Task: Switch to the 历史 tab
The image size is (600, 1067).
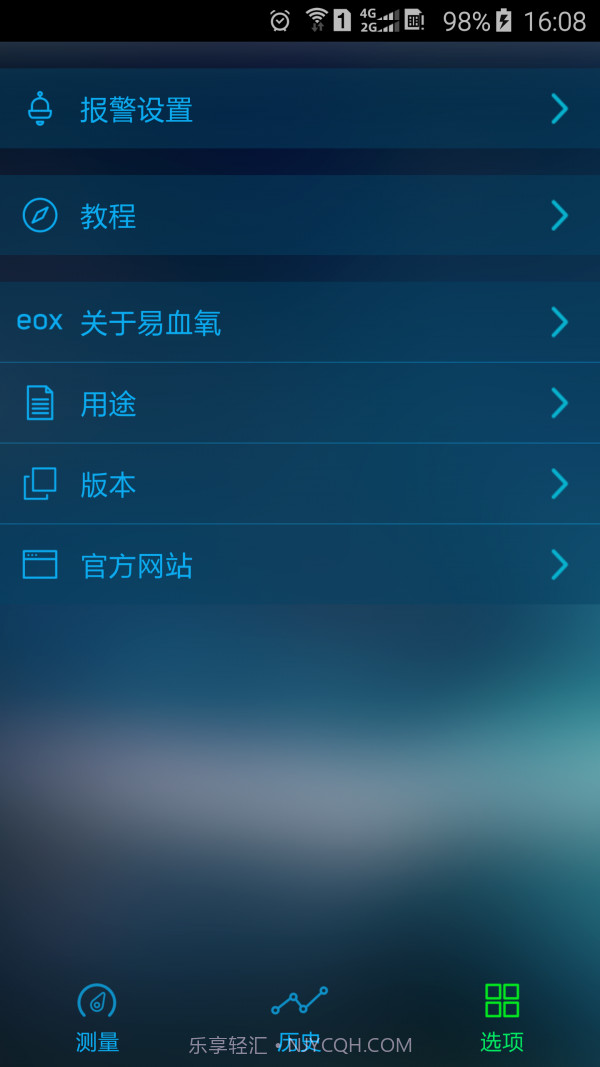Action: point(299,1017)
